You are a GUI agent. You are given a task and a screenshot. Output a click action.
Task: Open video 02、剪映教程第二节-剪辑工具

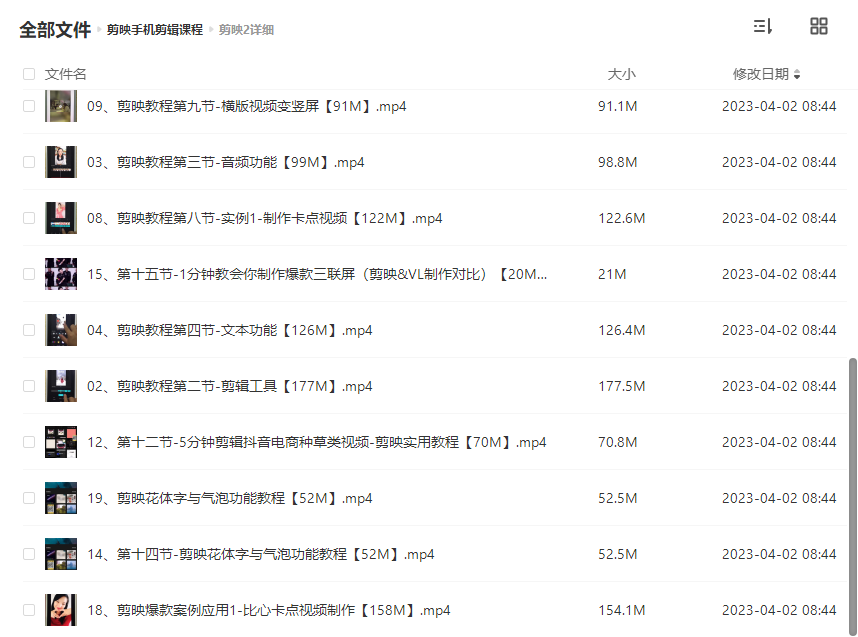(x=244, y=386)
